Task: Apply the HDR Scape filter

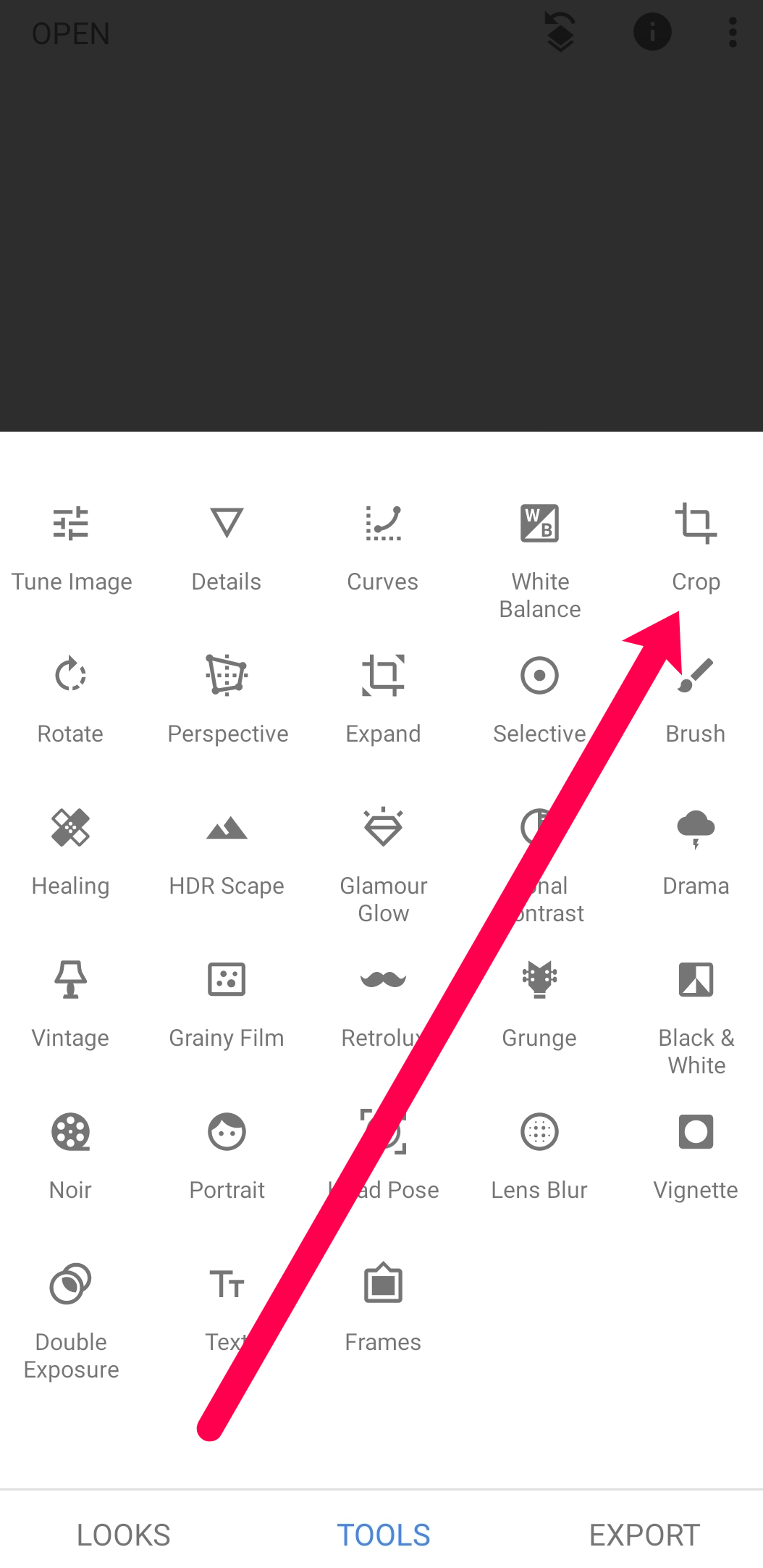Action: tap(227, 847)
